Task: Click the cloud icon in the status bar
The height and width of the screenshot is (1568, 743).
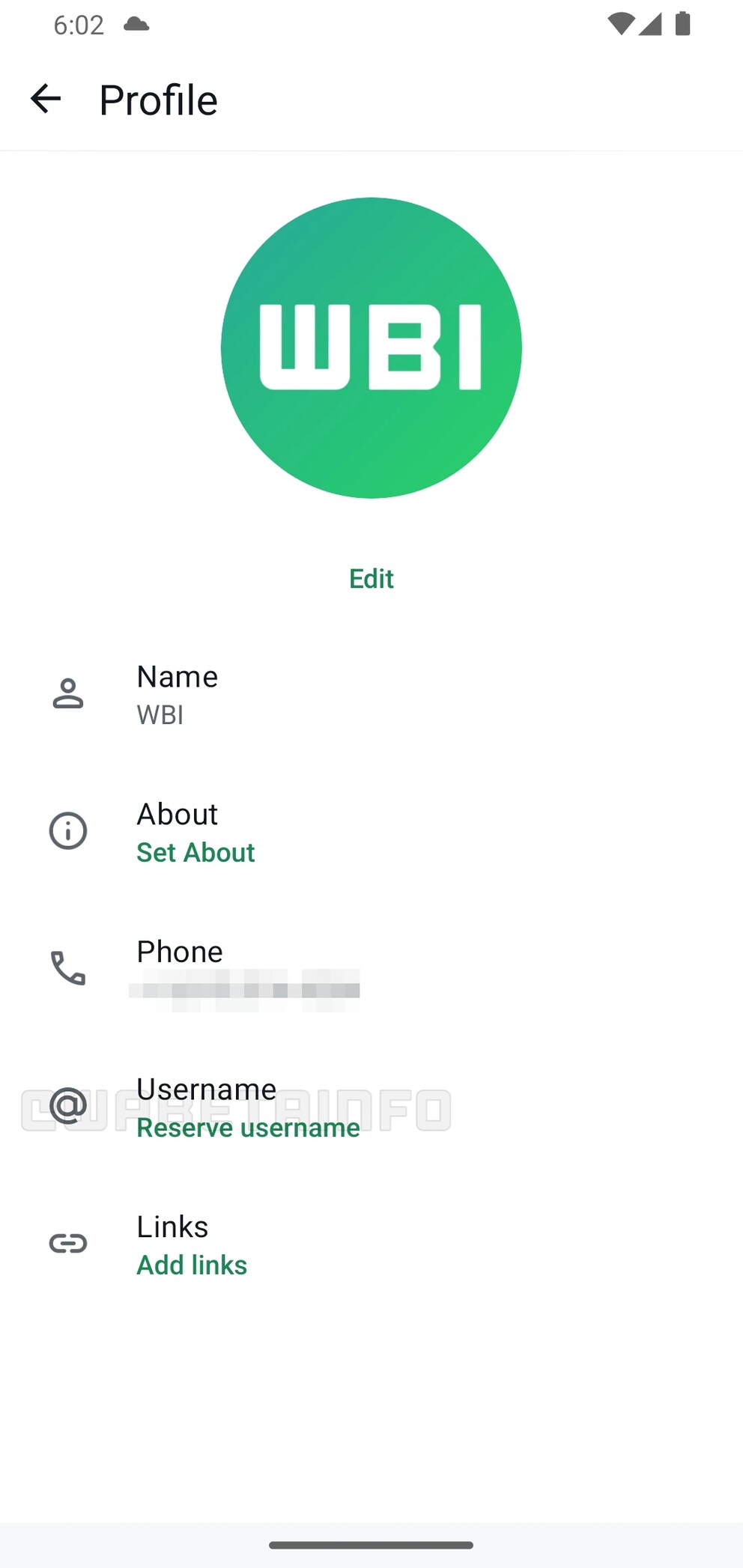Action: [x=137, y=24]
